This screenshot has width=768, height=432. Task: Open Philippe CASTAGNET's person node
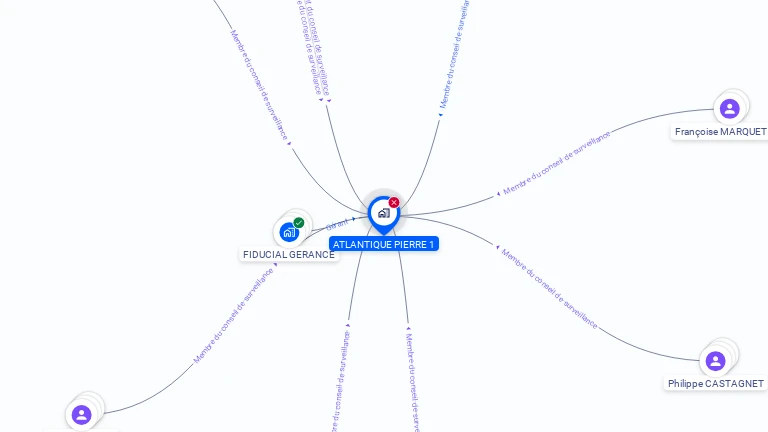point(715,361)
